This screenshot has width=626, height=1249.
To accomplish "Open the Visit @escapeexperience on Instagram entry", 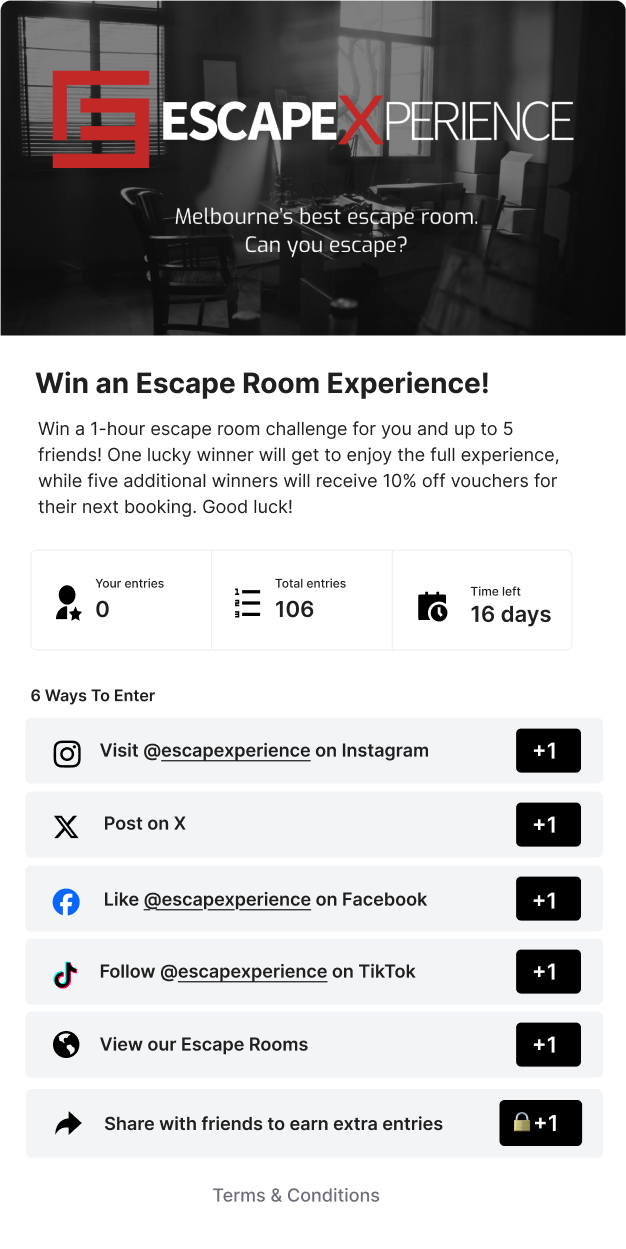I will (264, 751).
